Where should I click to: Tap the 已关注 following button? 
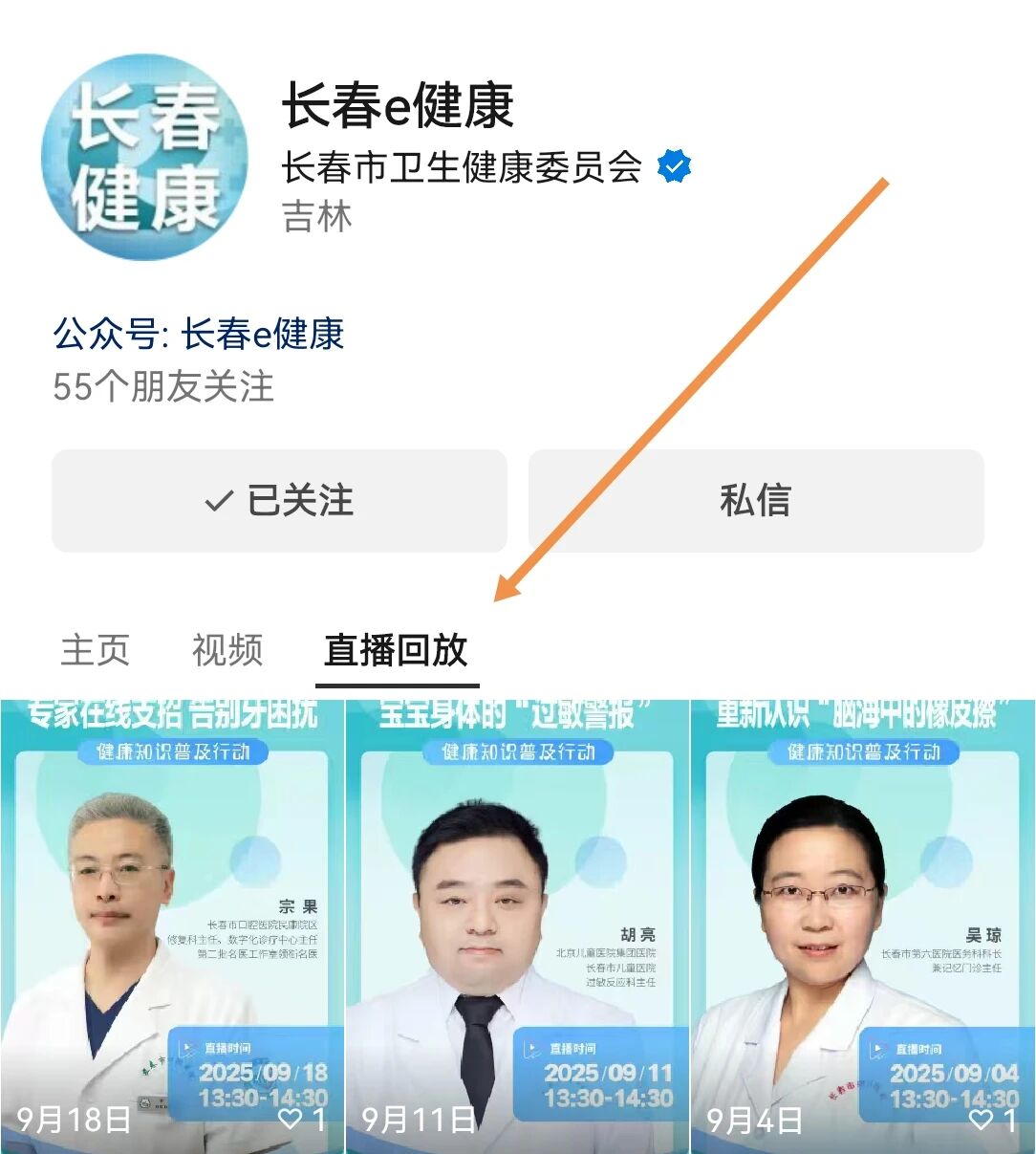(279, 501)
